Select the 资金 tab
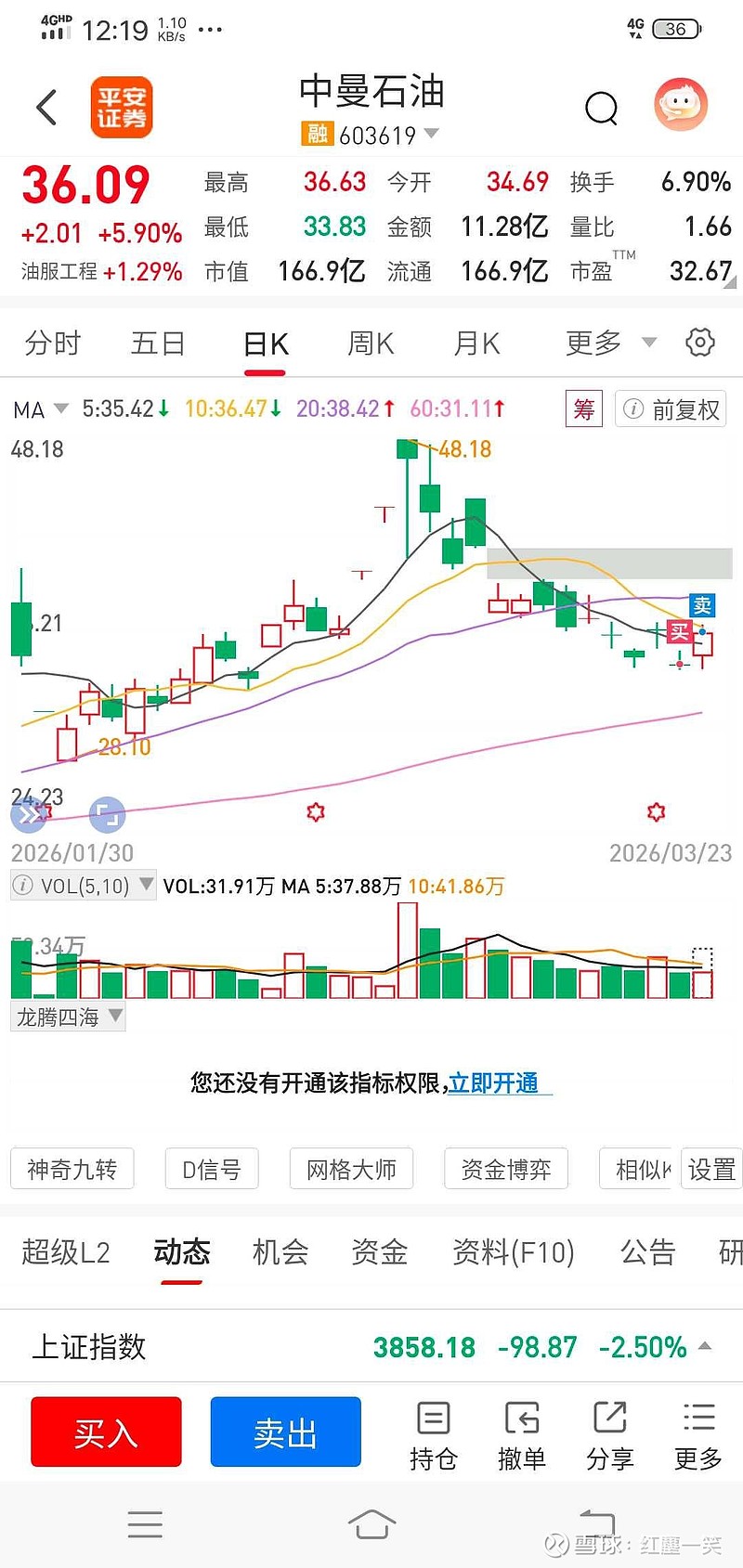Screen dimensions: 743x1568 tap(378, 1252)
